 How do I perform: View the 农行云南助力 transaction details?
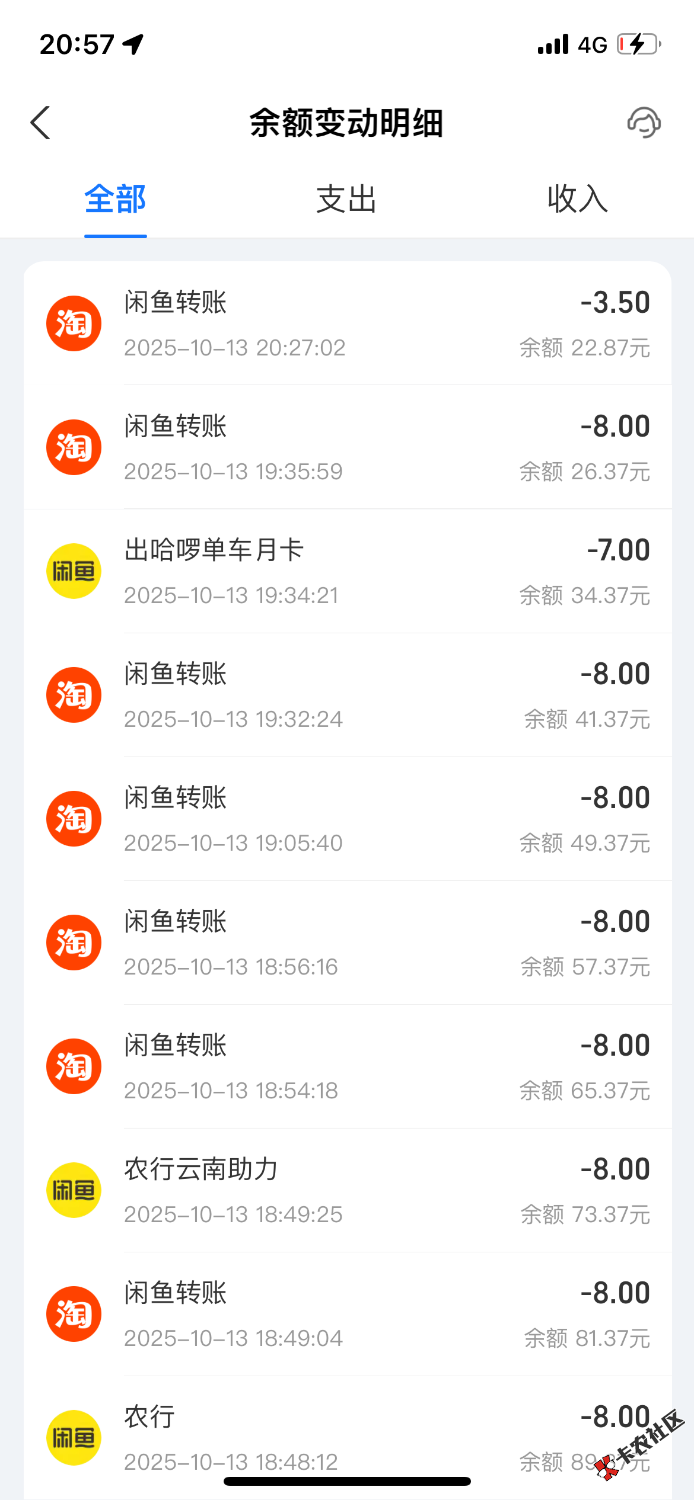[347, 1191]
